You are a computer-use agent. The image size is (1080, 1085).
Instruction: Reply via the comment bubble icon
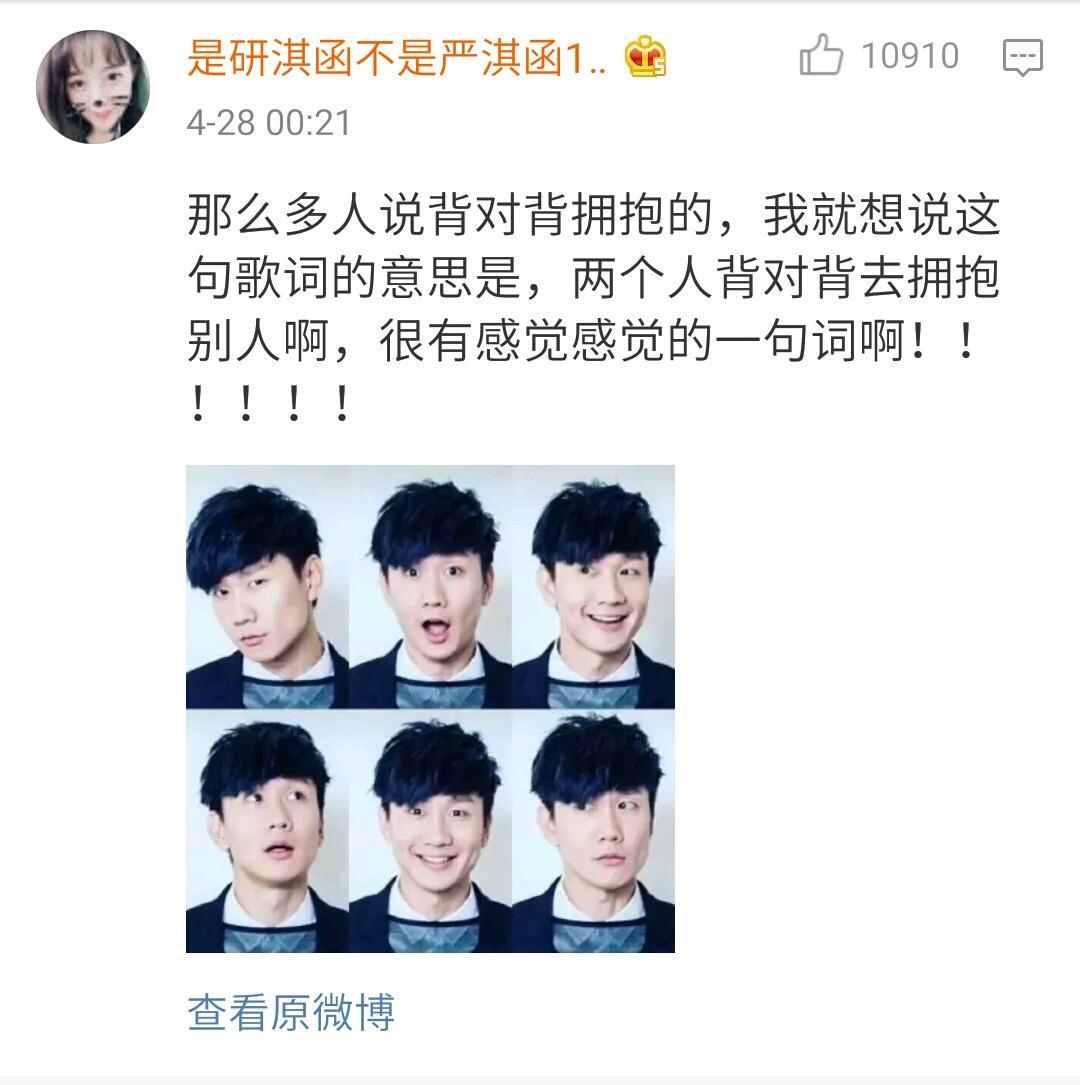point(1022,58)
